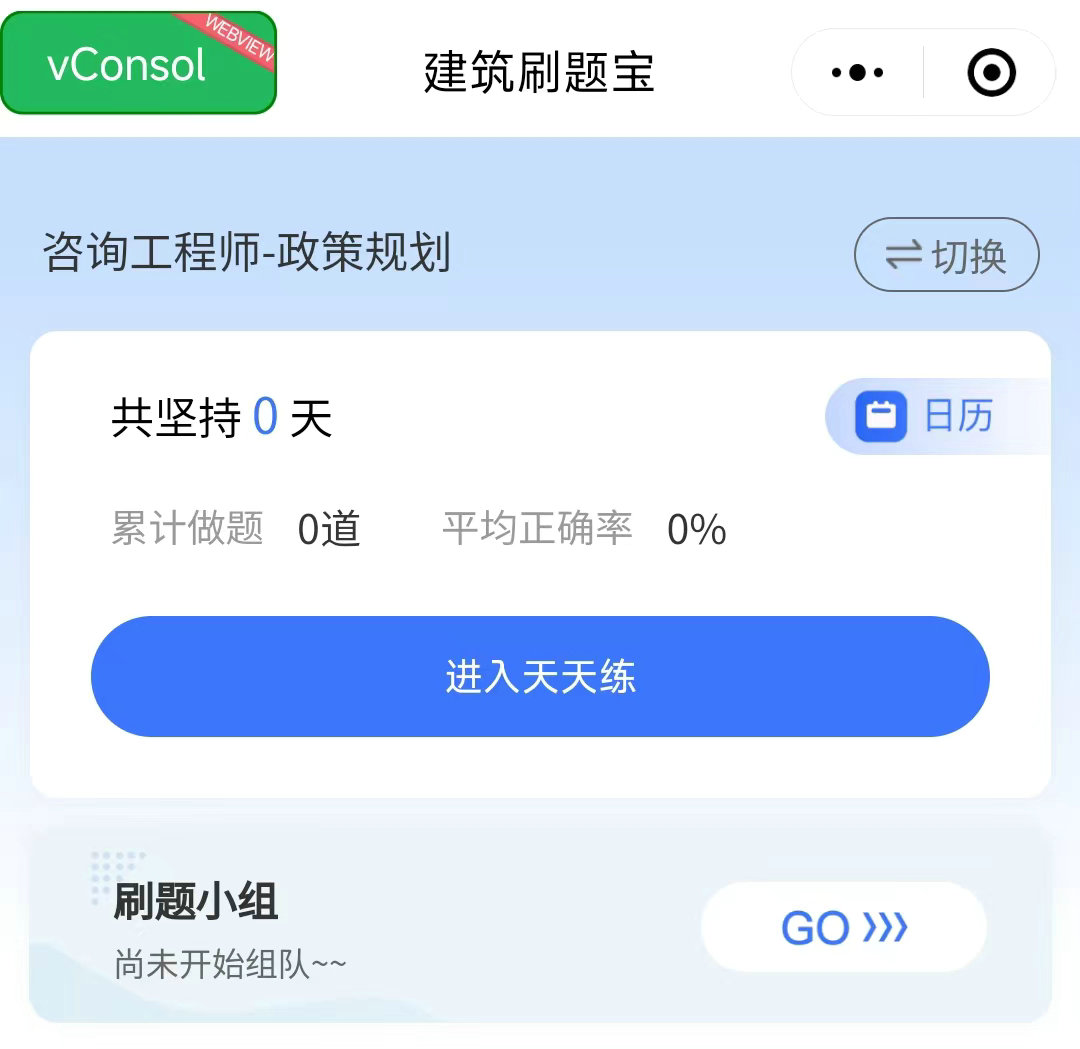Open the vConsole debug panel
Image resolution: width=1080 pixels, height=1049 pixels.
point(138,64)
